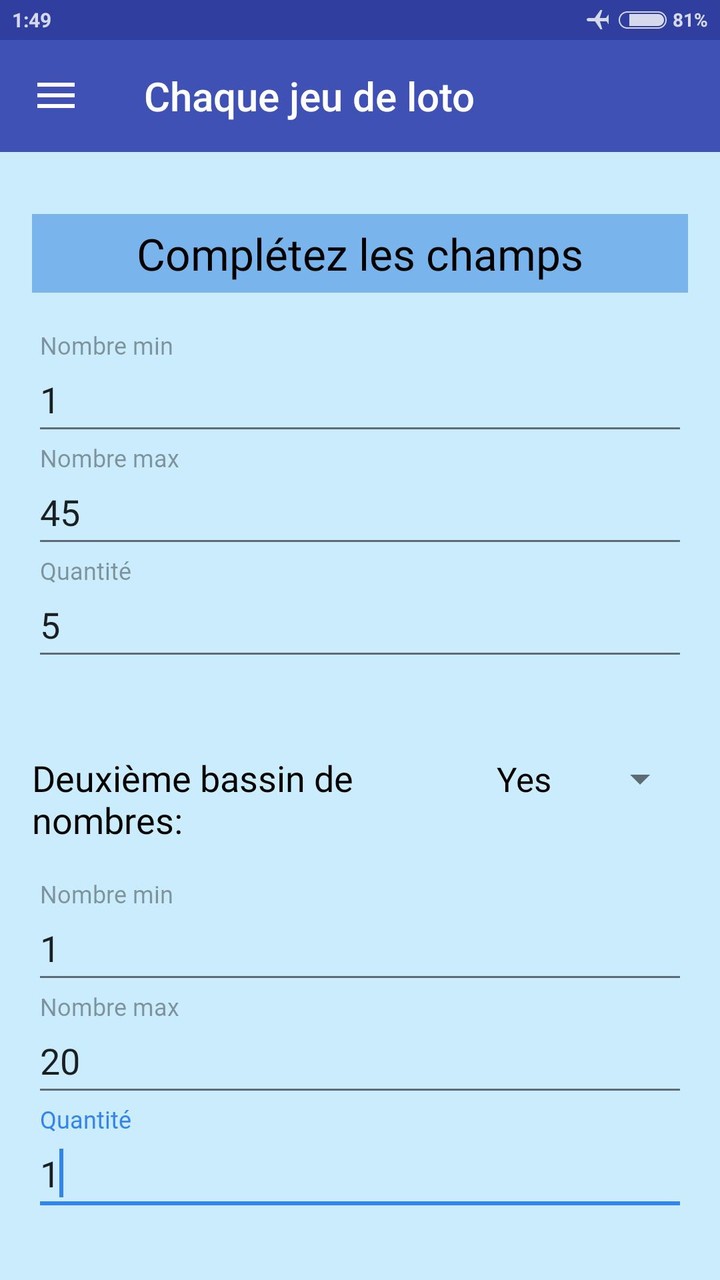Select the Nombre max field containing 45

(x=360, y=512)
